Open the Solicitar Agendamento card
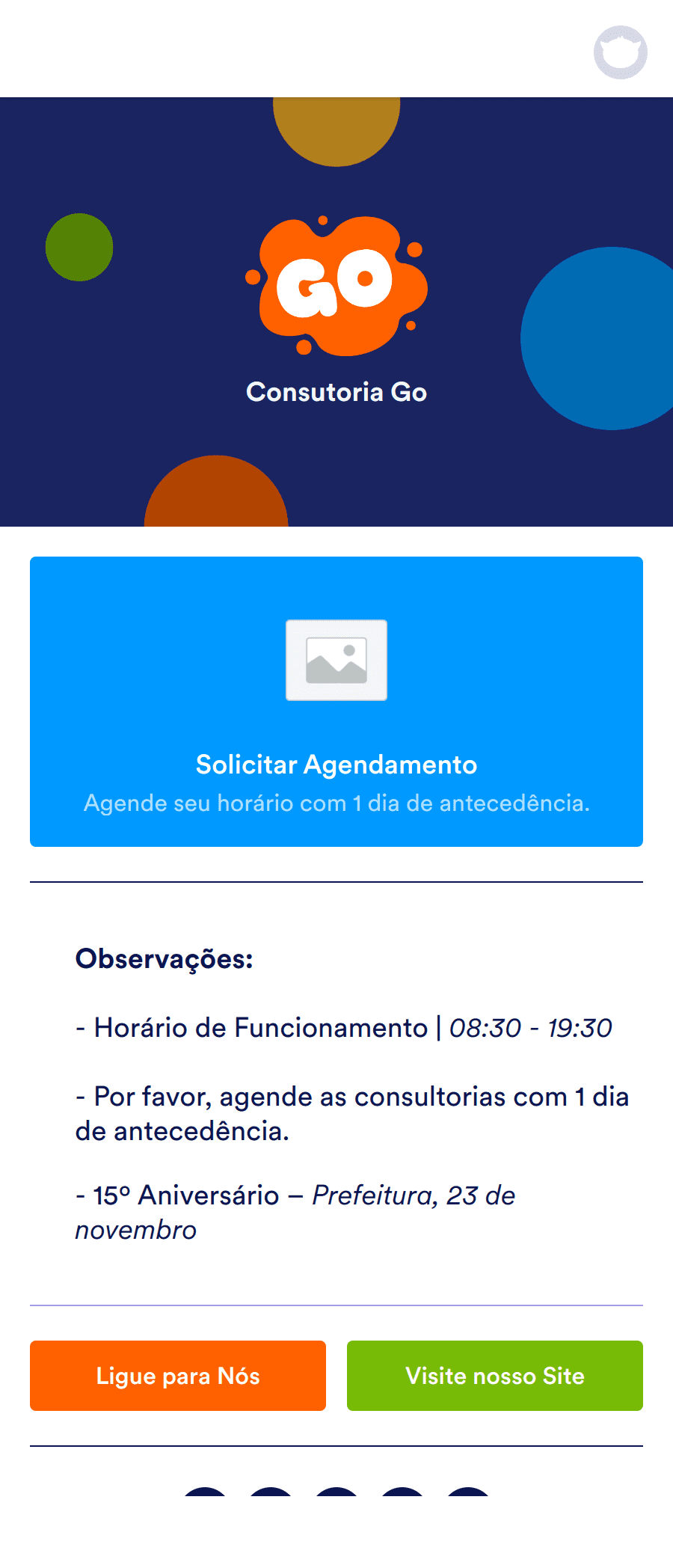Image resolution: width=673 pixels, height=1568 pixels. coord(336,702)
